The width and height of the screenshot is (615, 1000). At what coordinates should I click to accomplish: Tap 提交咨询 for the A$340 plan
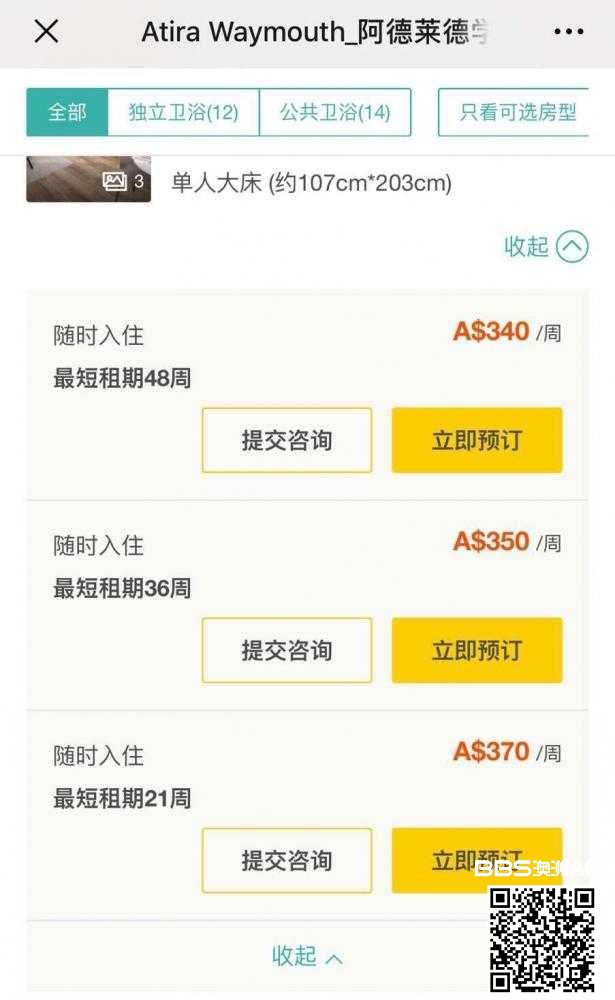[x=287, y=440]
